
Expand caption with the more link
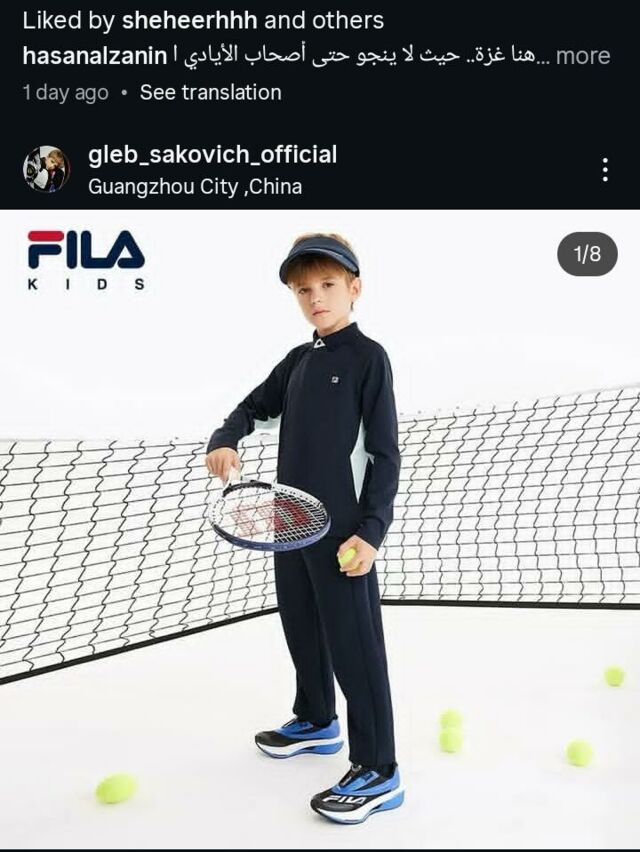click(582, 56)
